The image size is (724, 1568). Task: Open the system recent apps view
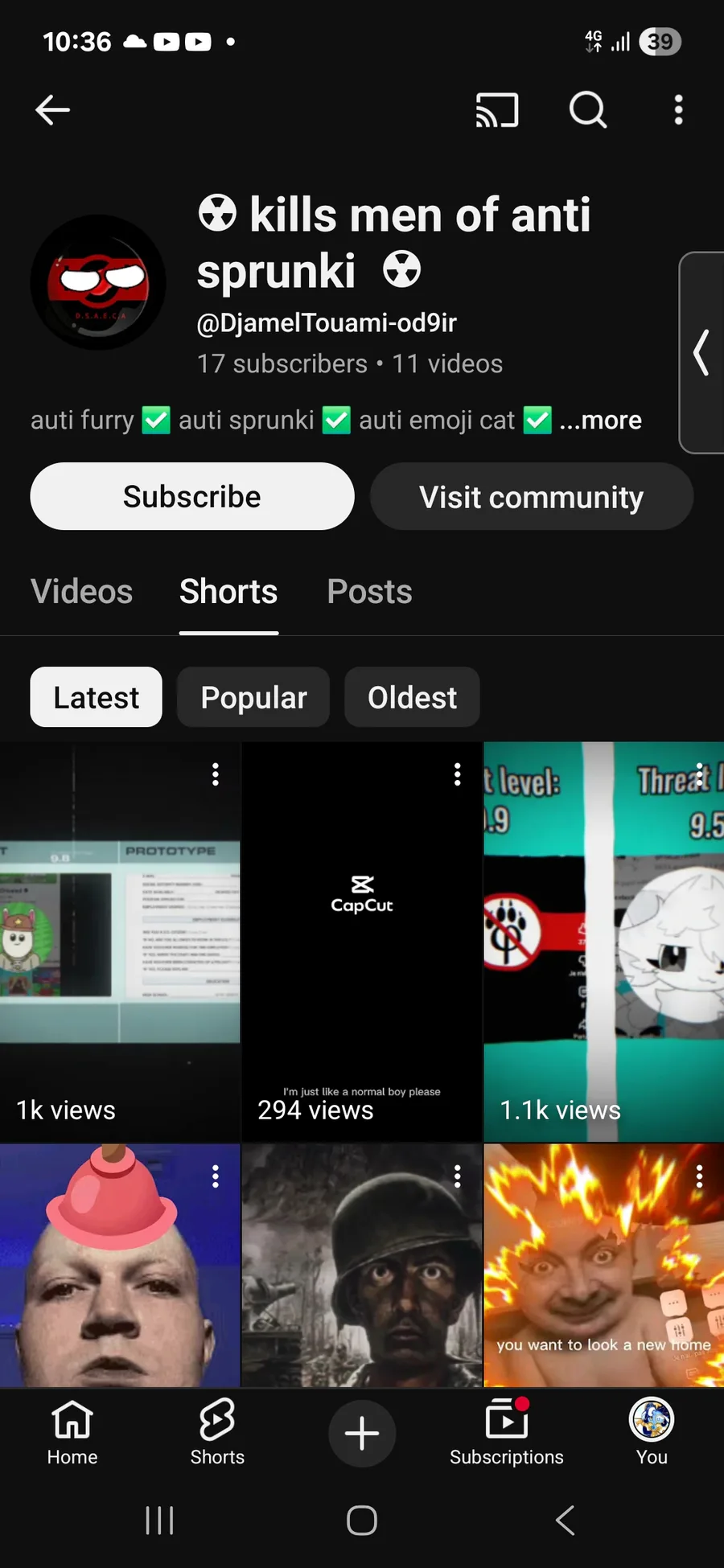[x=159, y=1521]
